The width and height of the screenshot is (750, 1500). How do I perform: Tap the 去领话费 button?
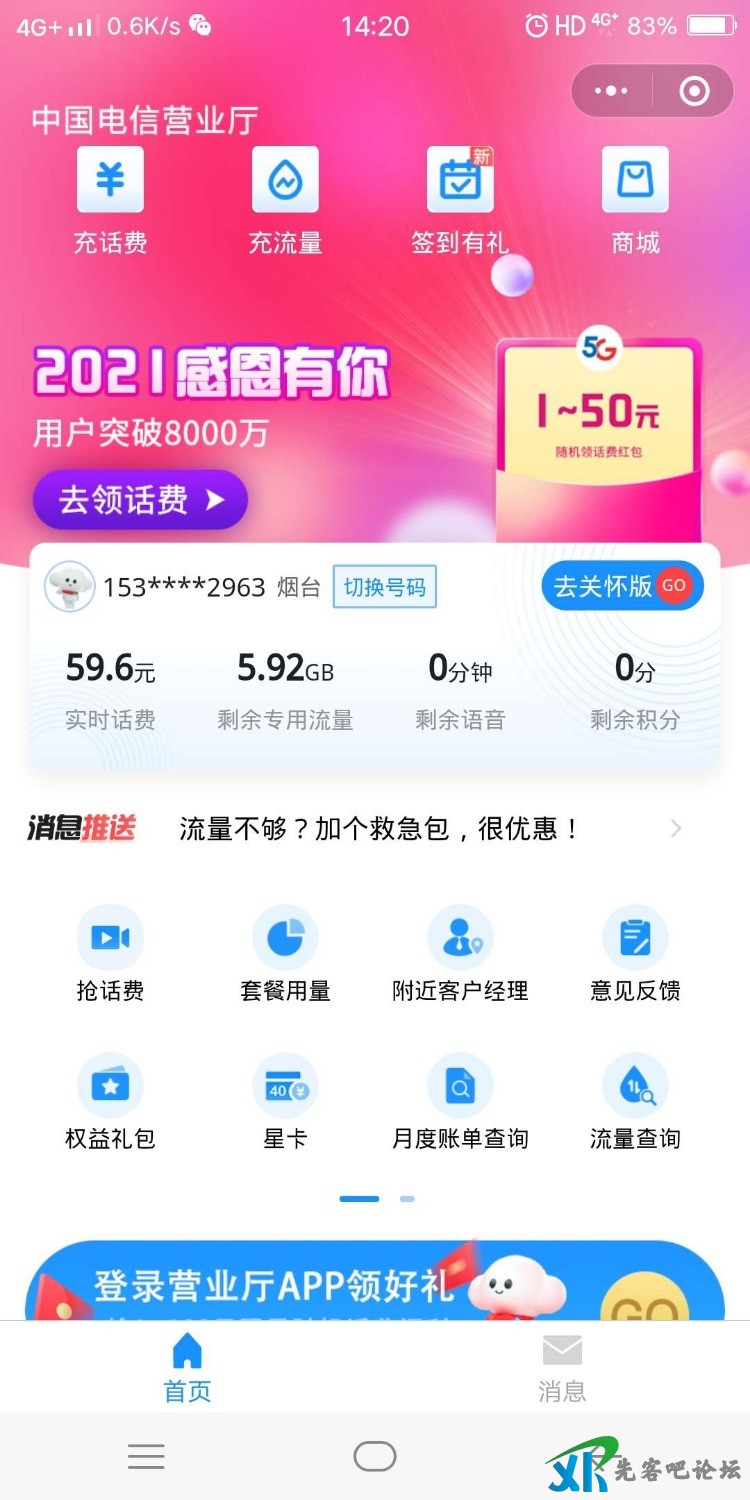pyautogui.click(x=140, y=499)
